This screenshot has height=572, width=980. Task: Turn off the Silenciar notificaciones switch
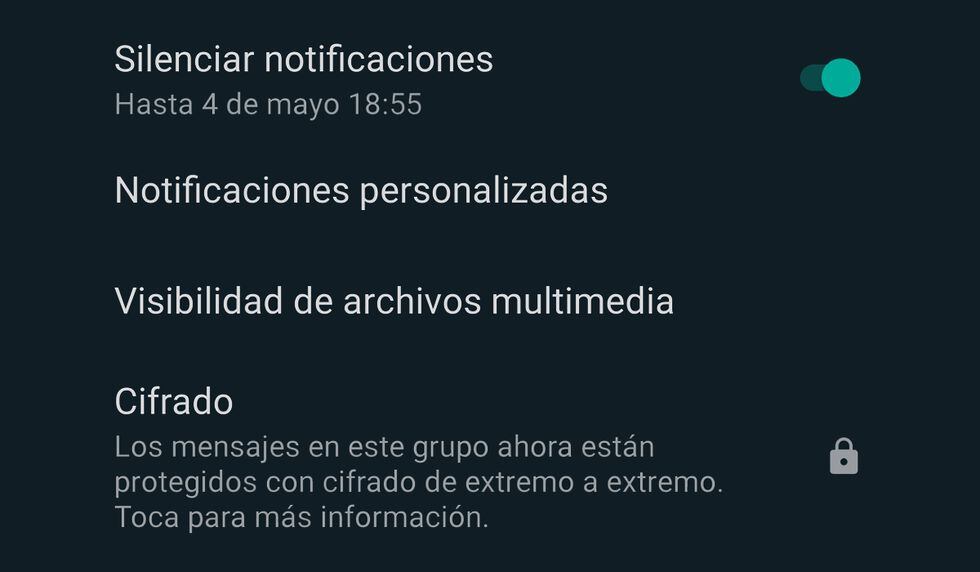point(831,78)
